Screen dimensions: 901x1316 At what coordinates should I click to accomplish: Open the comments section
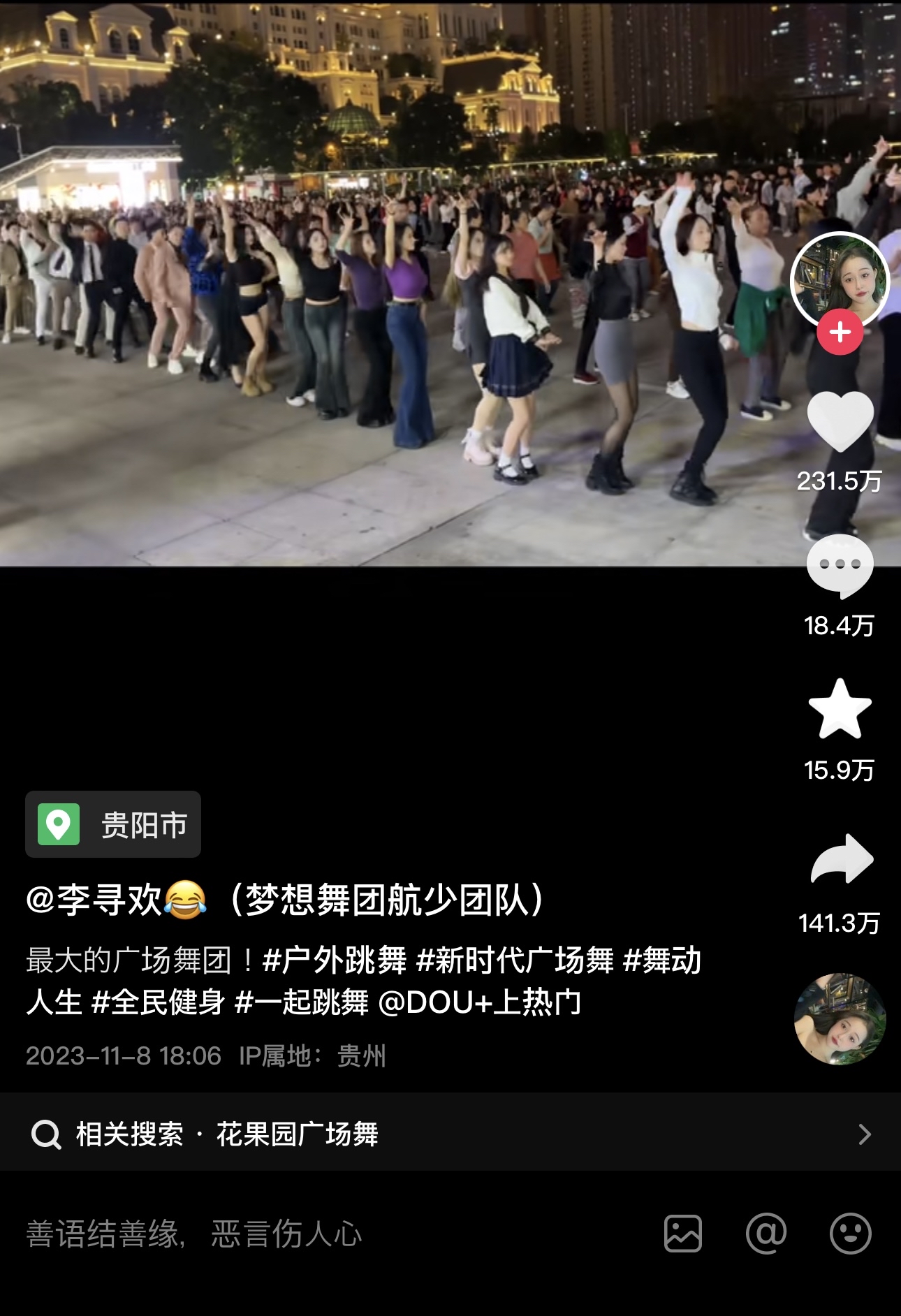(x=840, y=566)
